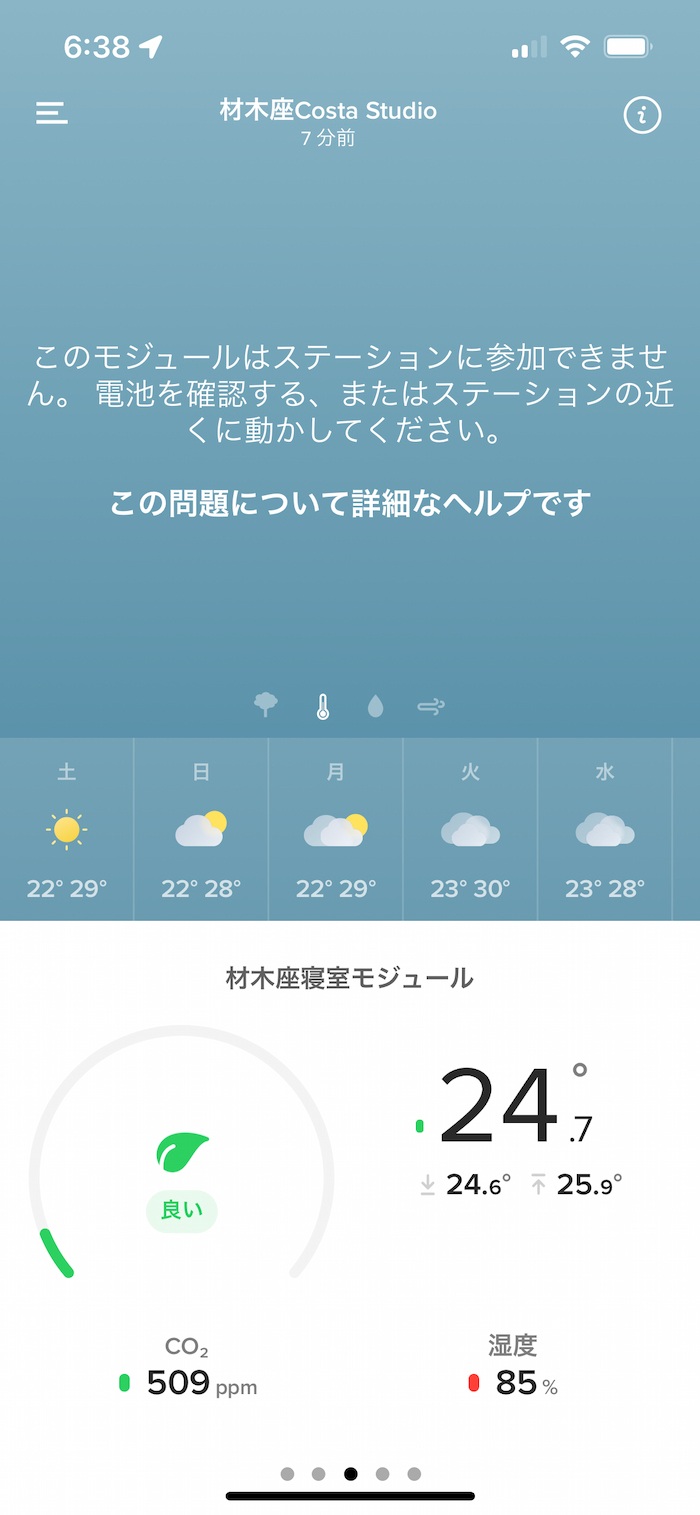Viewport: 700px width, 1515px height.
Task: Open the station info icon
Action: (x=642, y=115)
